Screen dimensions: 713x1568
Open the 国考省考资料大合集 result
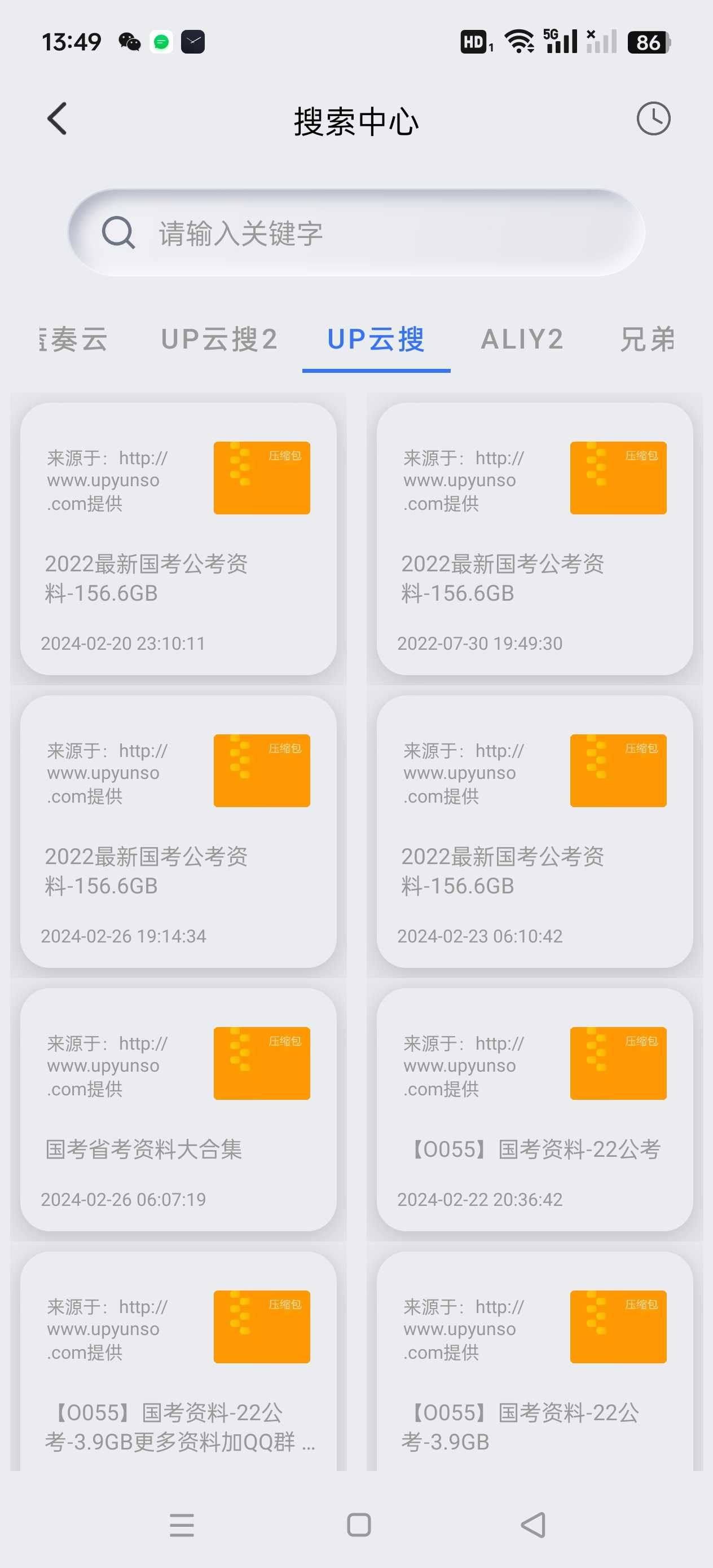(x=178, y=1109)
